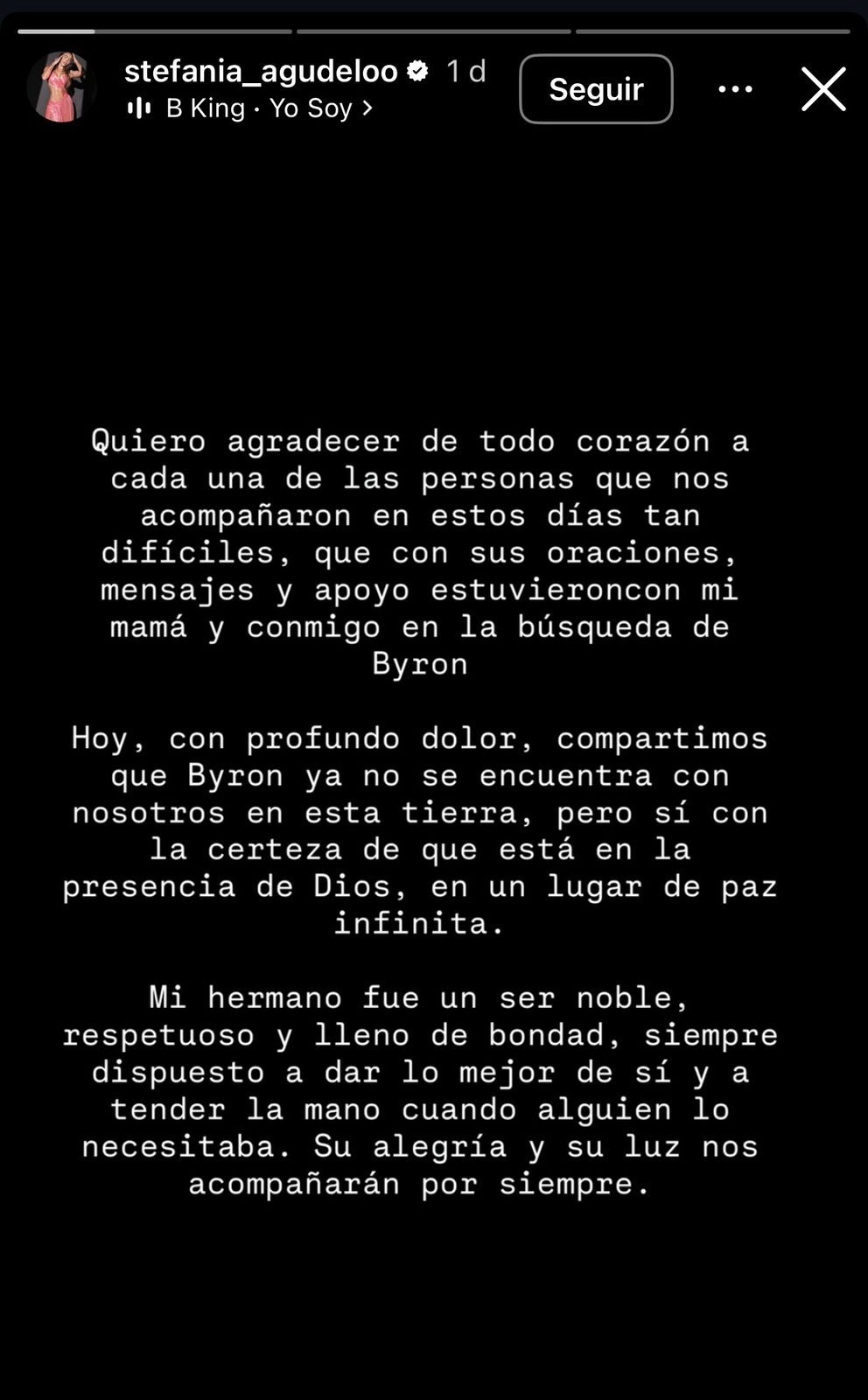
Task: Close the story viewer
Action: 823,89
